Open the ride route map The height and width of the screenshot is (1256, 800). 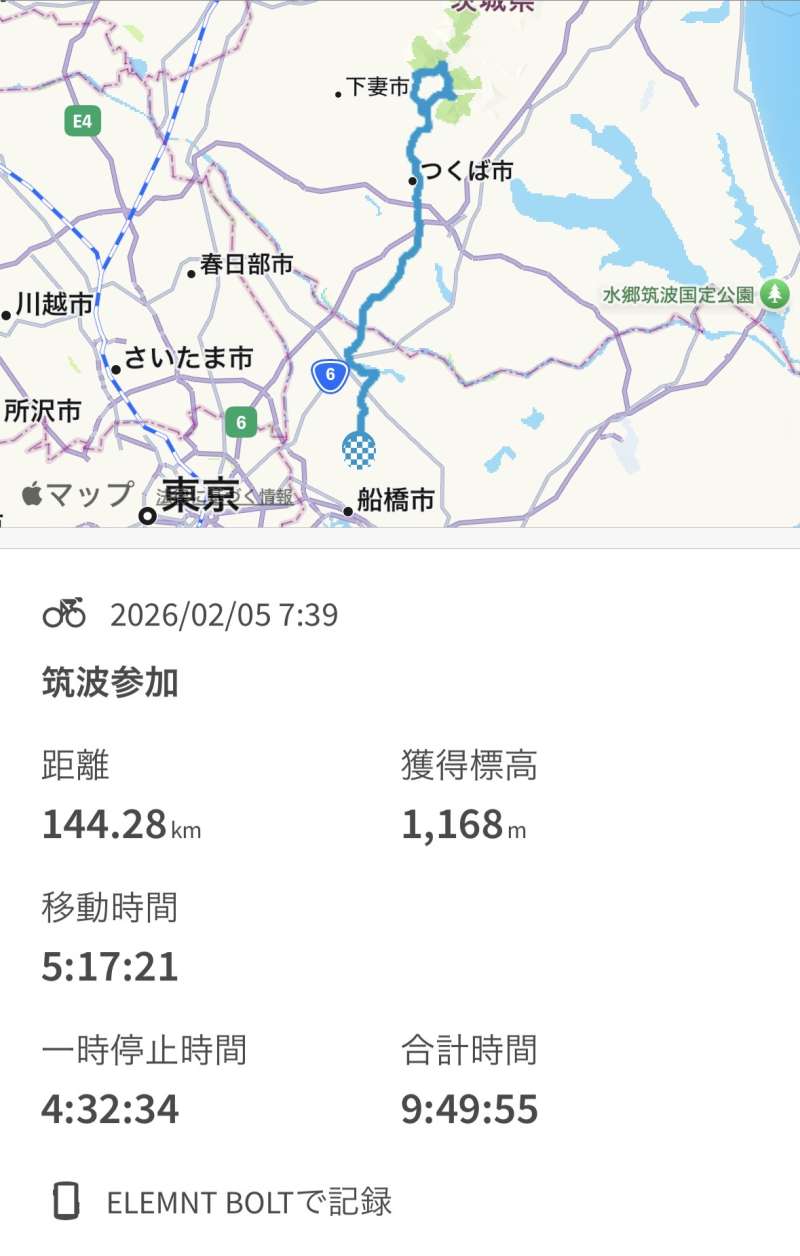tap(560, 250)
